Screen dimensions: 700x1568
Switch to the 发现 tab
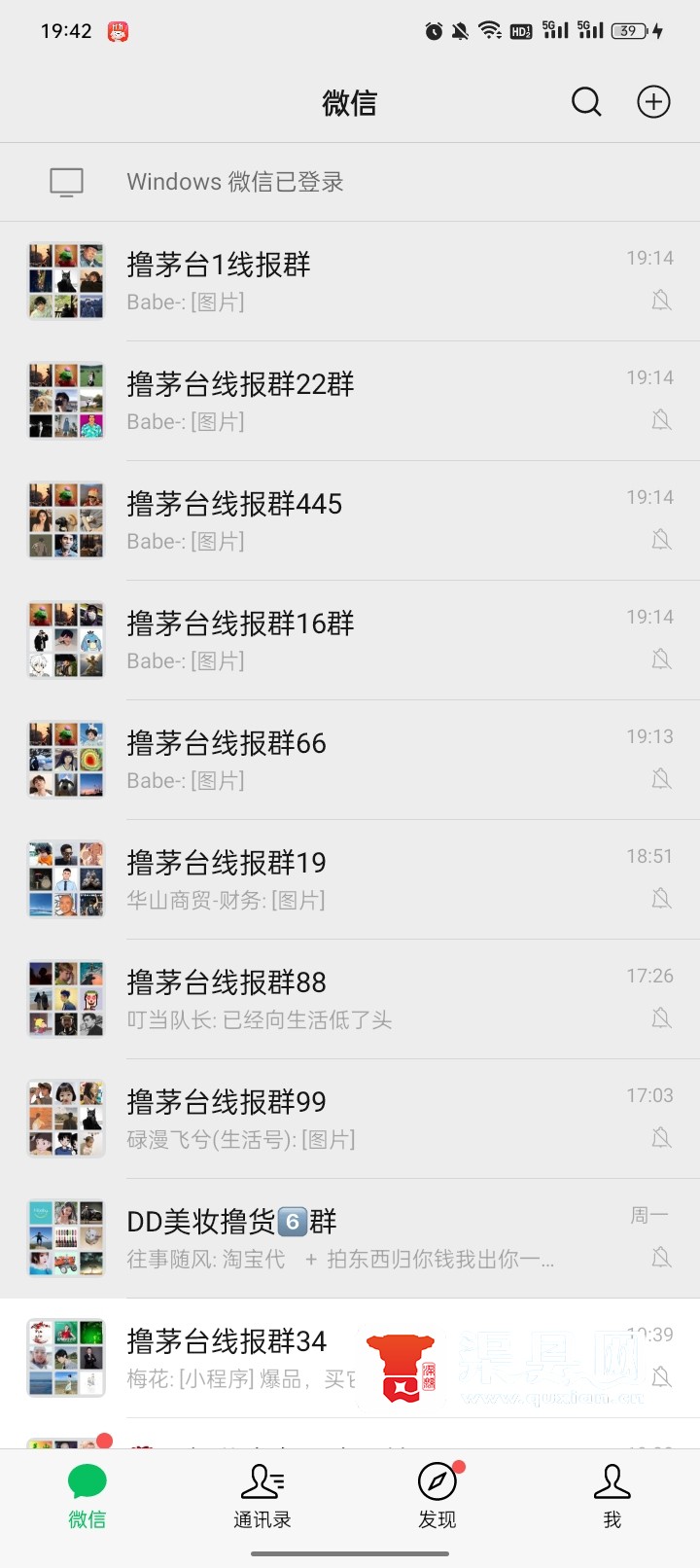point(437,1496)
